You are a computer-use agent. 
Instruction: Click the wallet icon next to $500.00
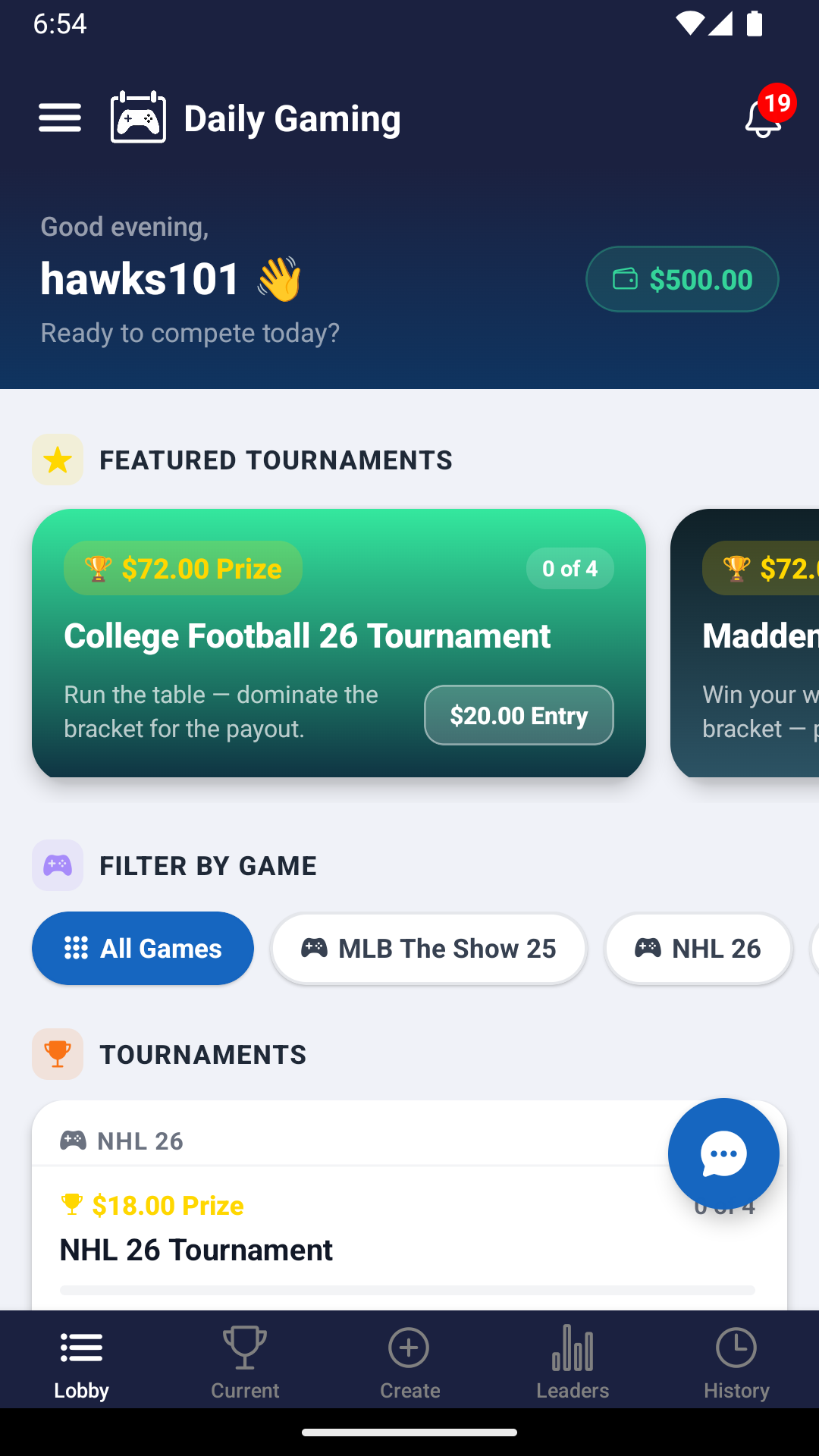(x=625, y=279)
